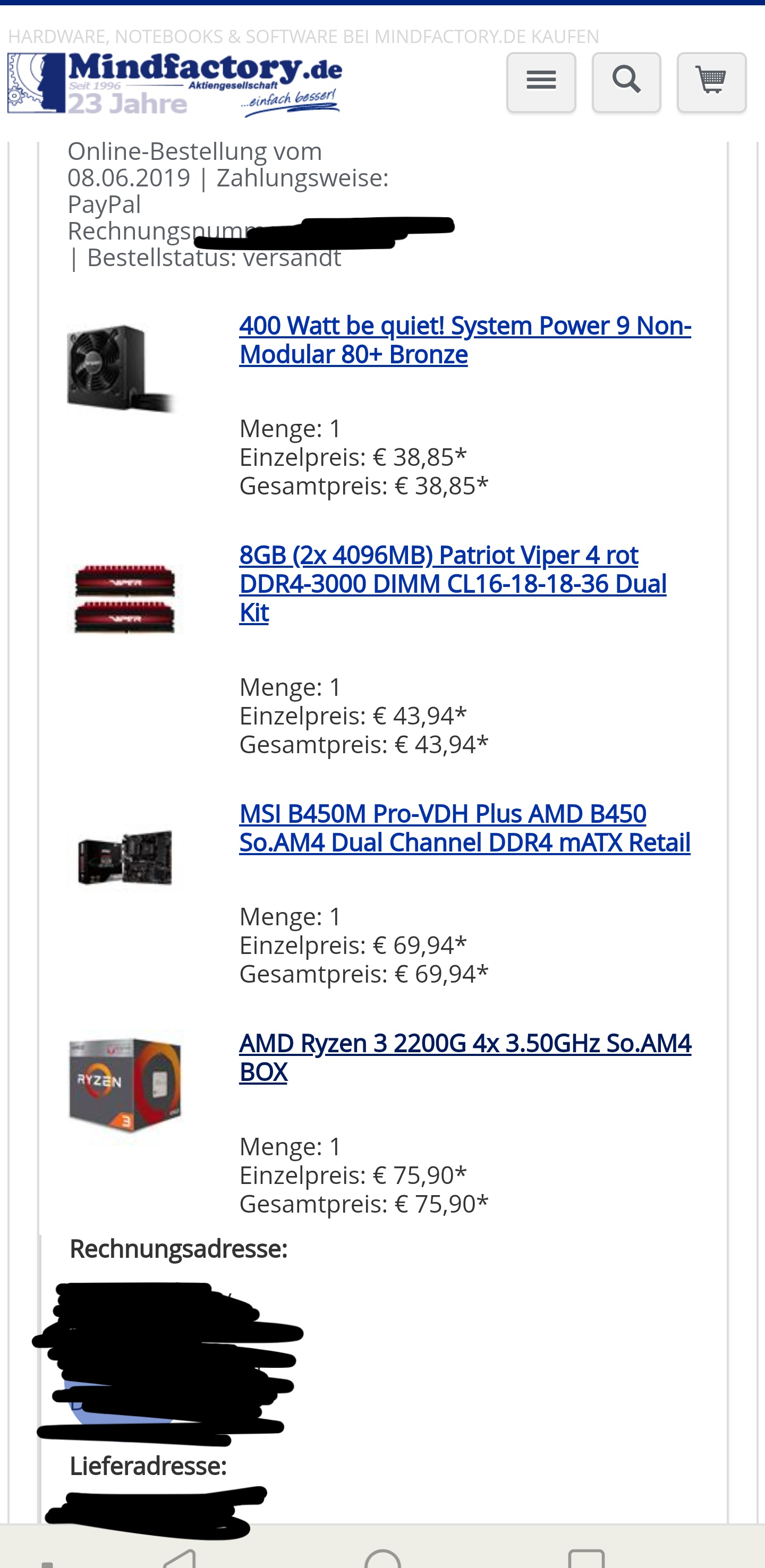View the shopping cart

(x=711, y=82)
